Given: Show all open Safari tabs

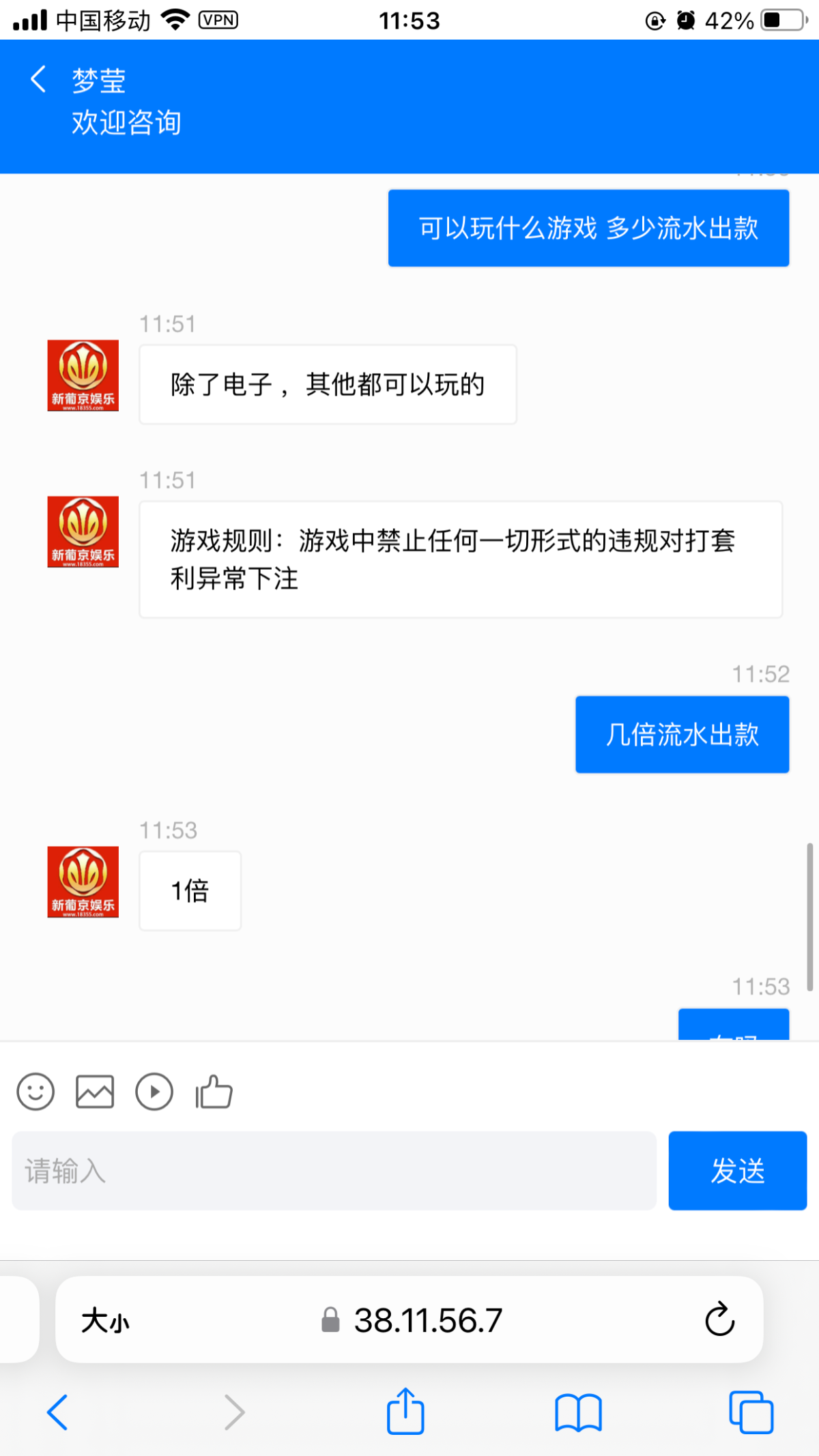Looking at the screenshot, I should pyautogui.click(x=751, y=1412).
